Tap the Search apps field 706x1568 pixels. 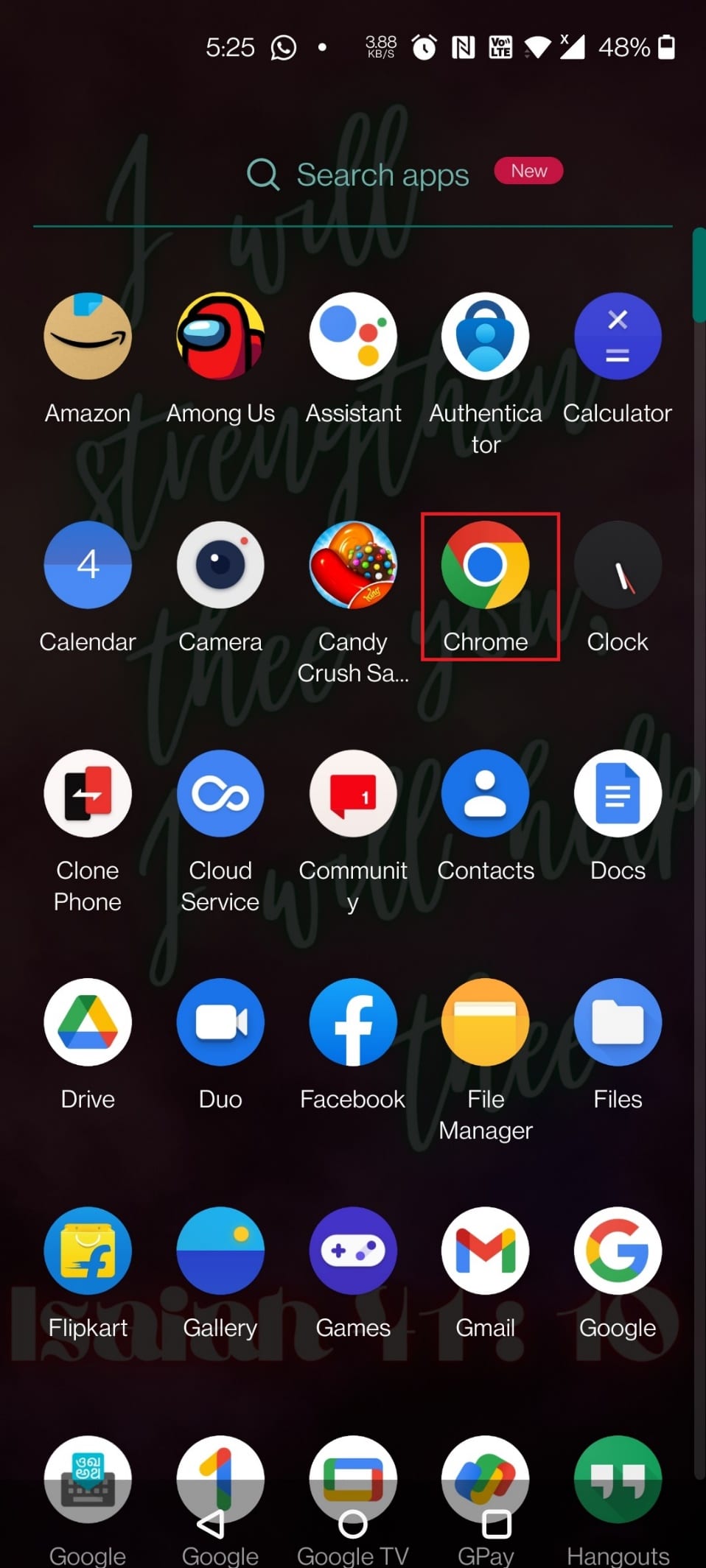[353, 175]
